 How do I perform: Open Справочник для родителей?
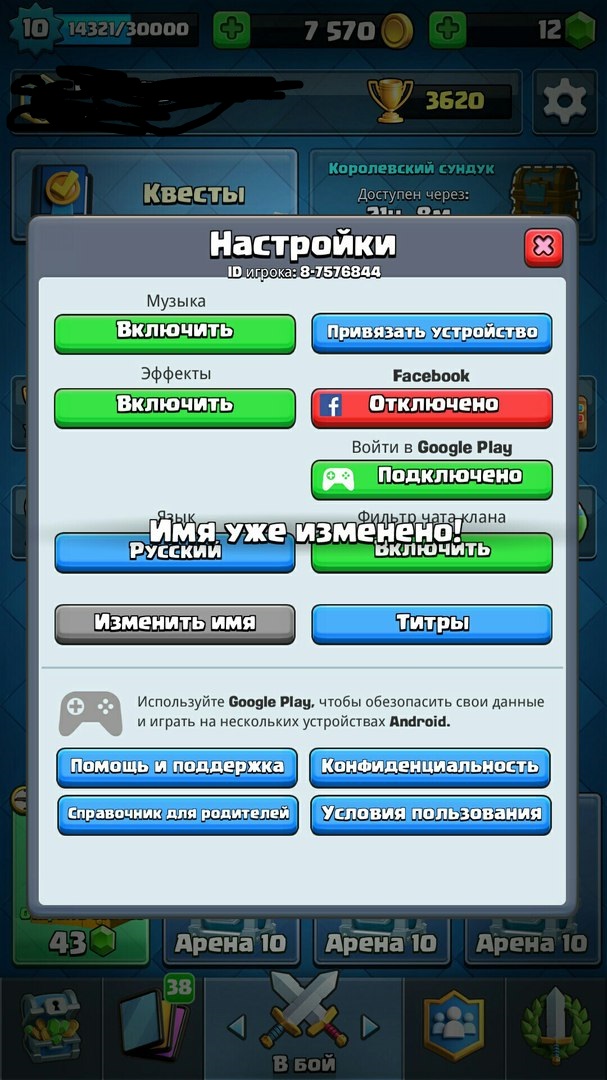177,816
